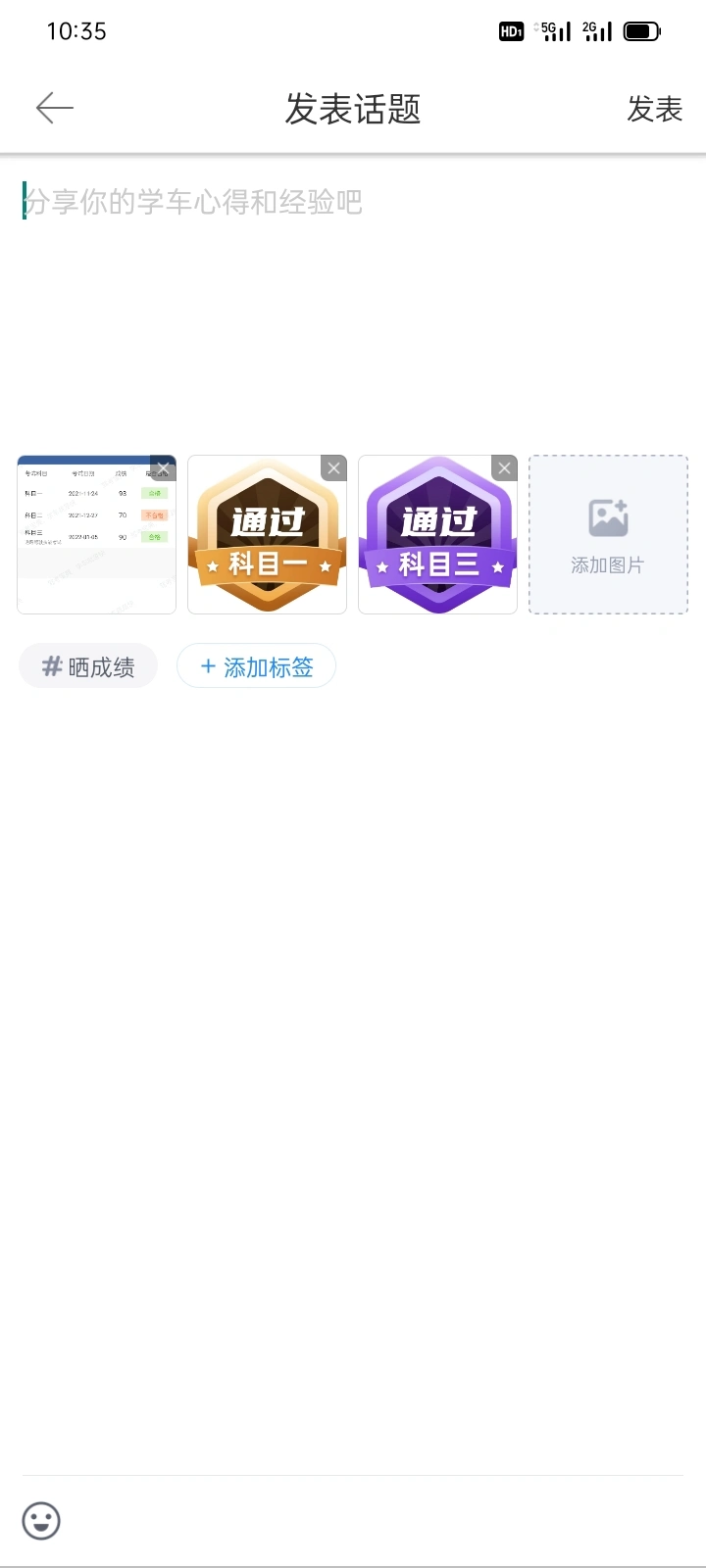706x1568 pixels.
Task: Go back using the top-left arrow
Action: 55,108
